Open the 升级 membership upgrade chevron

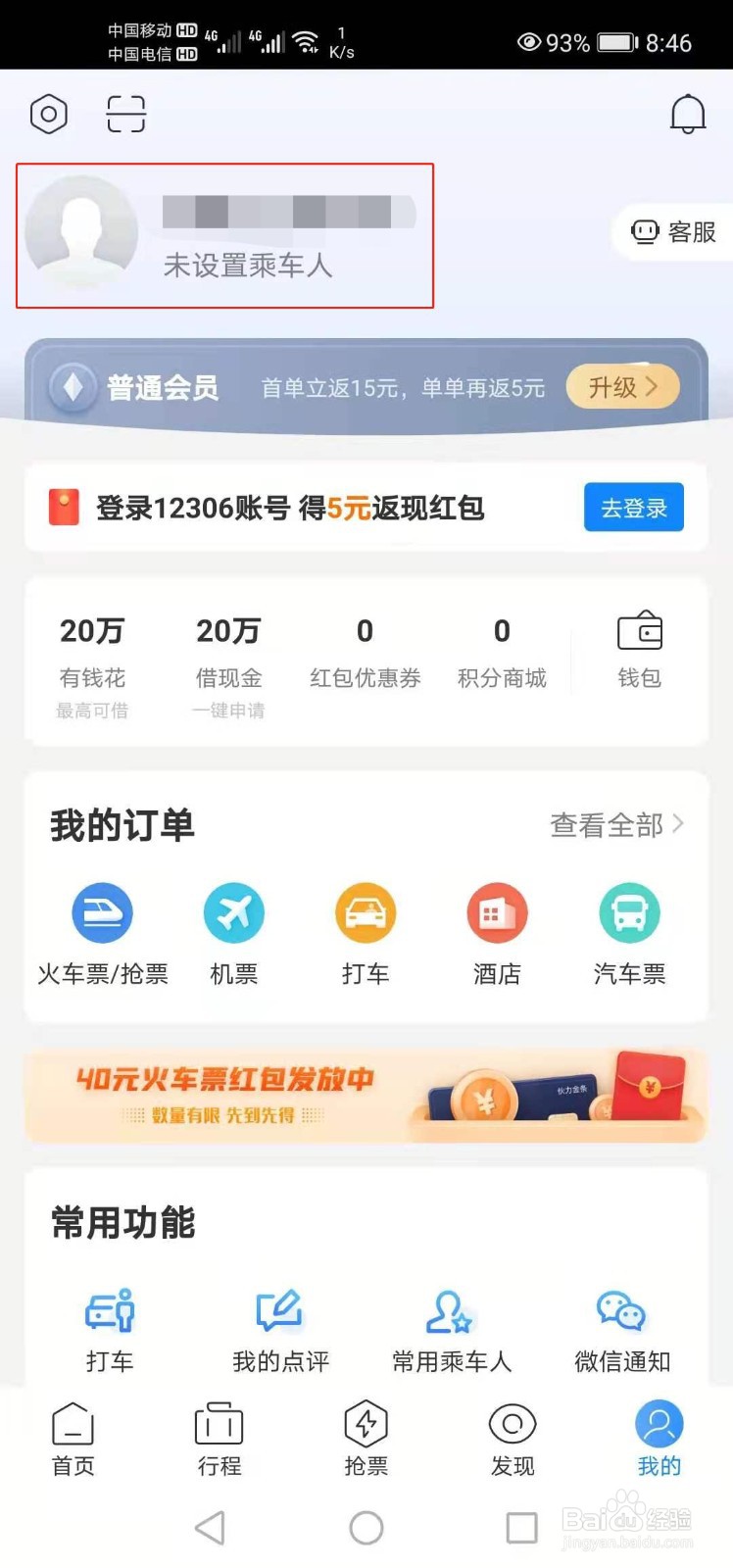(621, 387)
